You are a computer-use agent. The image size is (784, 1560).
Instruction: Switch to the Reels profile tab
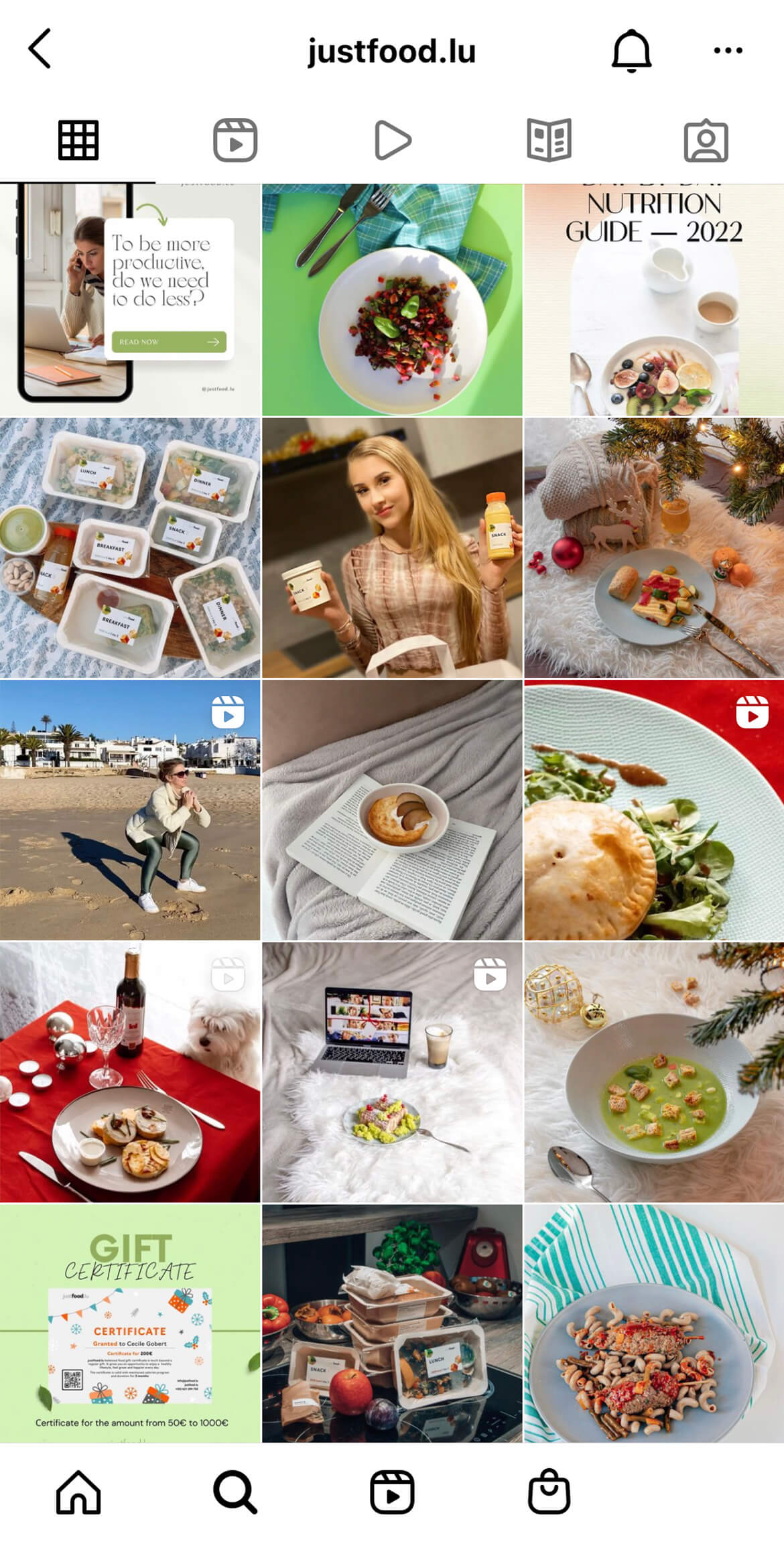235,140
